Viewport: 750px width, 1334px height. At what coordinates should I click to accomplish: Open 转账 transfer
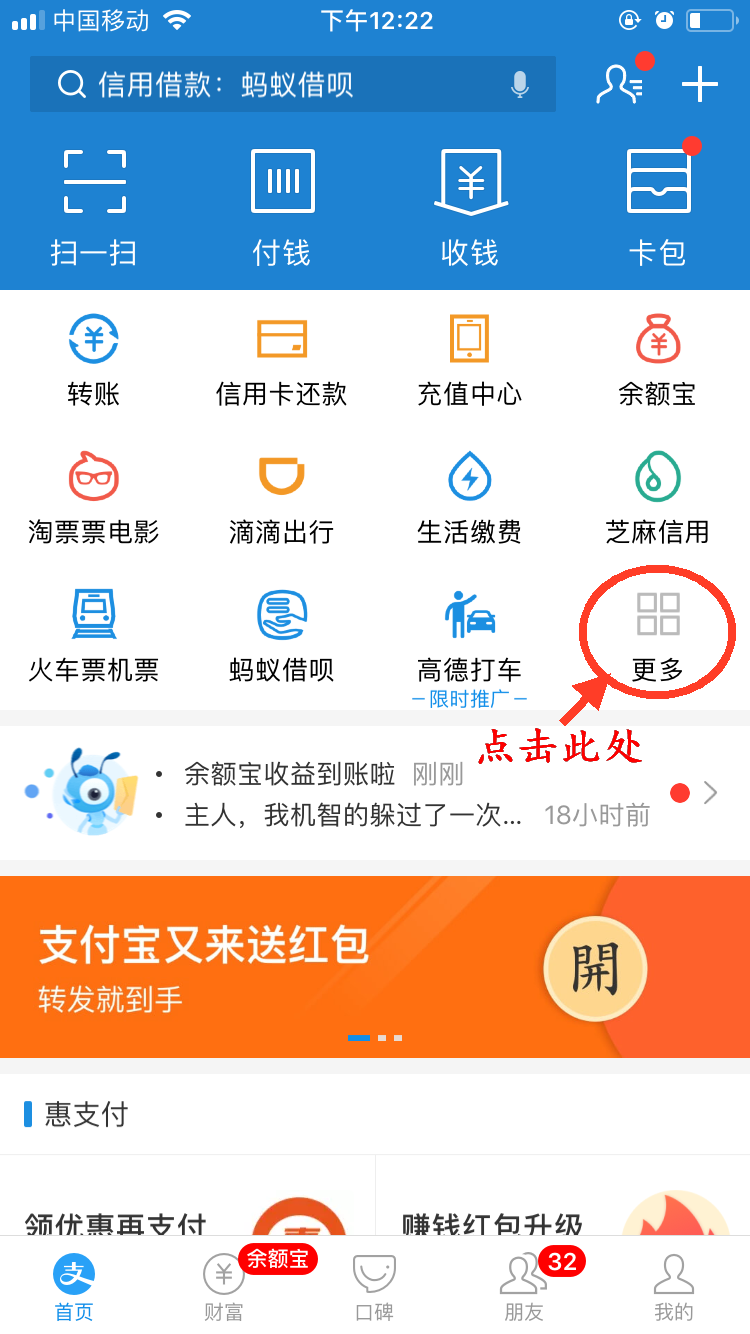pyautogui.click(x=94, y=360)
